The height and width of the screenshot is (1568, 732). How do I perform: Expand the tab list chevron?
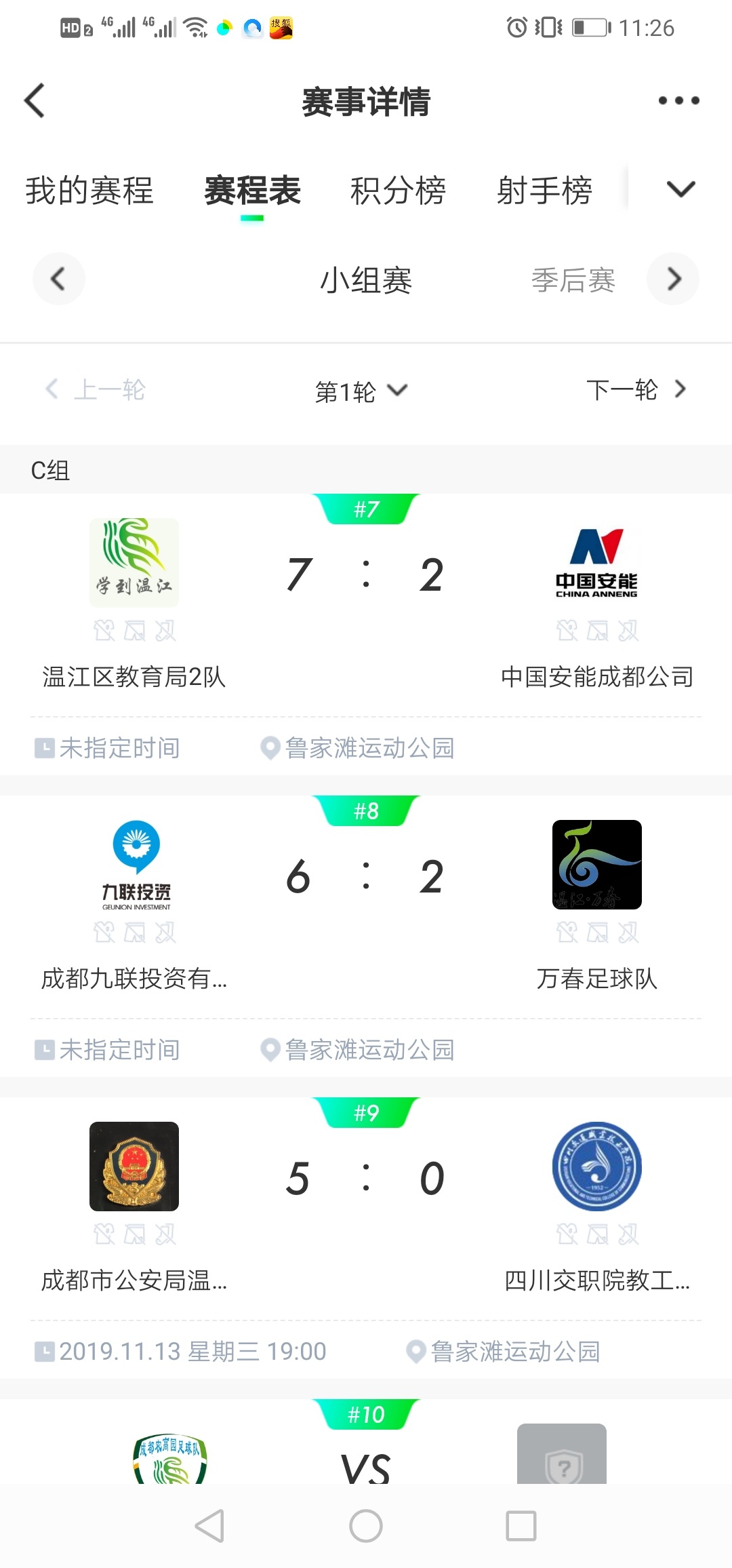tap(680, 189)
